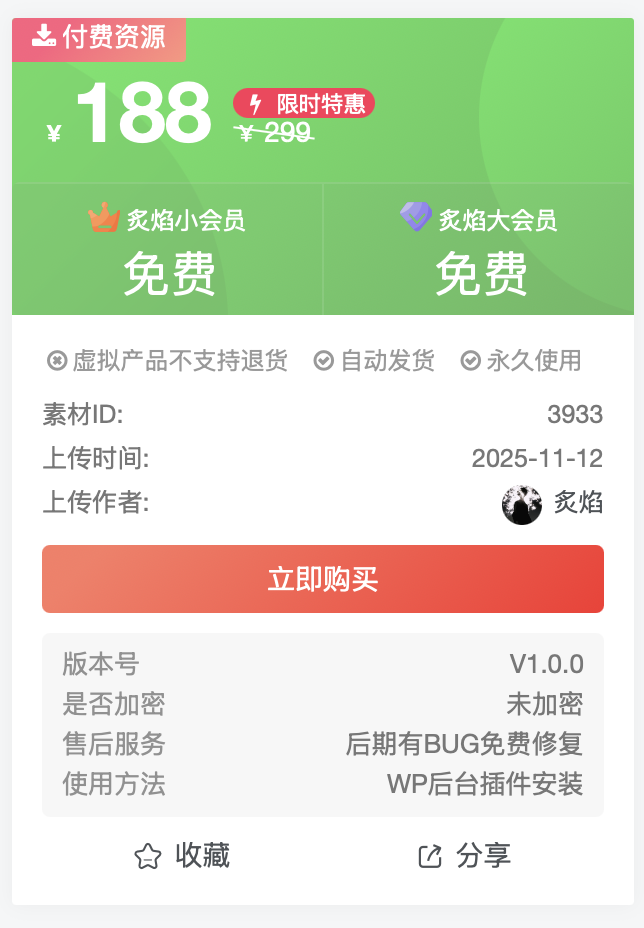
Task: Open the 炙焰小会员 free option
Action: (x=168, y=250)
